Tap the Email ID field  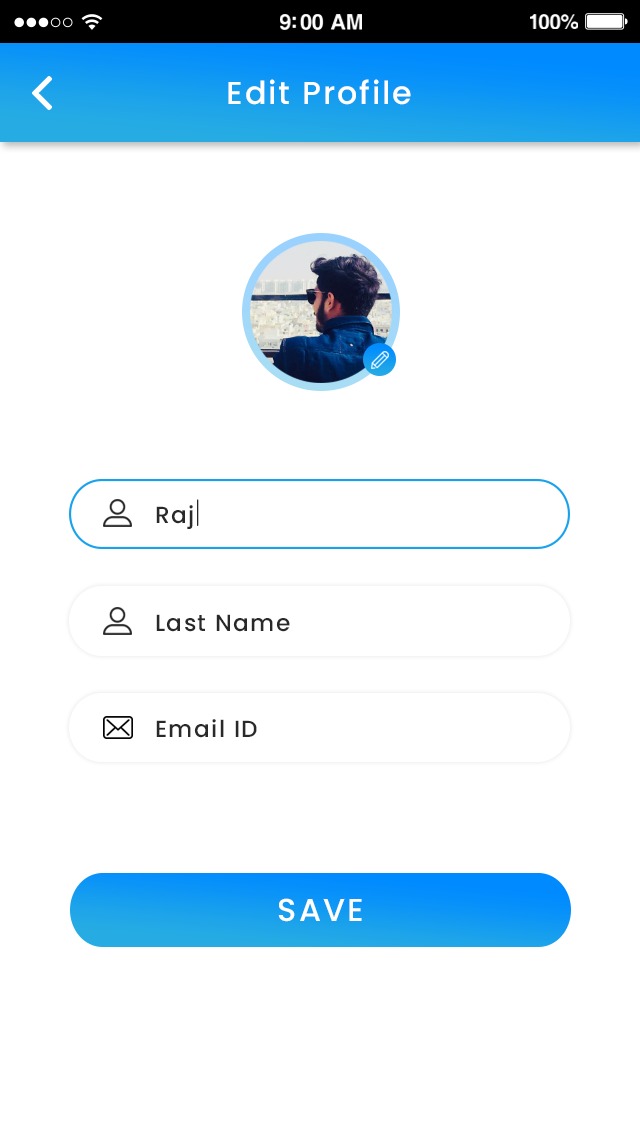point(320,727)
